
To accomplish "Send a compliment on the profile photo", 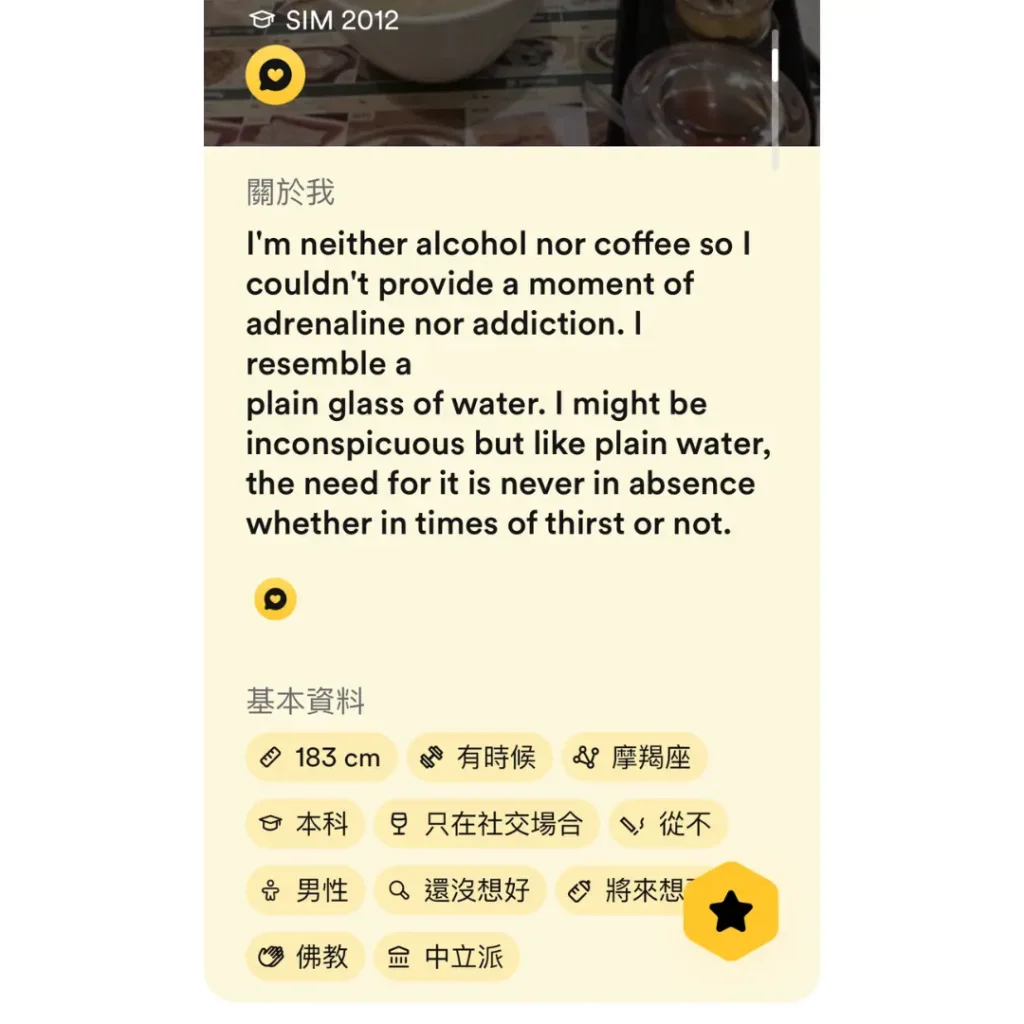I will click(x=275, y=75).
